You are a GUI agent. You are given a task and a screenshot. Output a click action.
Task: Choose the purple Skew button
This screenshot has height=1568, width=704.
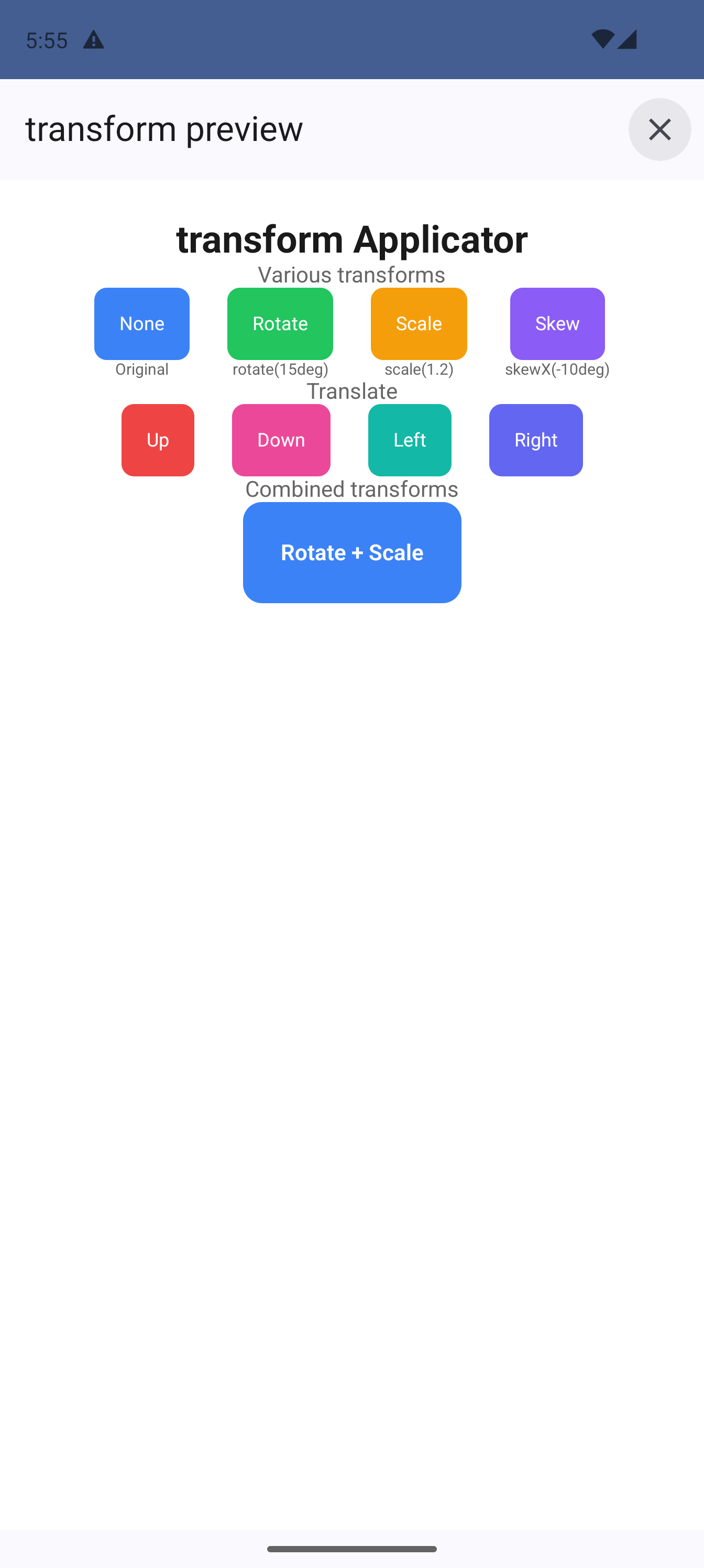coord(557,323)
